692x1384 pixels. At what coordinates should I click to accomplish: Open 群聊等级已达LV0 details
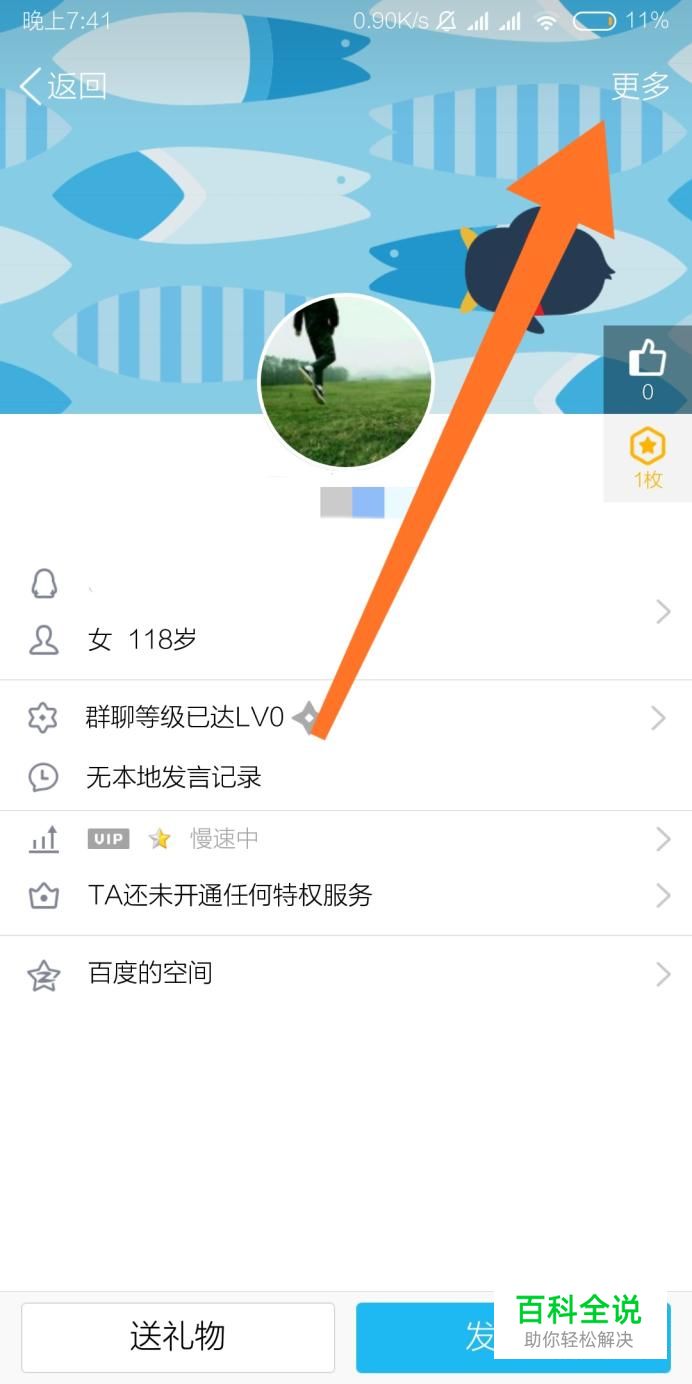click(346, 718)
